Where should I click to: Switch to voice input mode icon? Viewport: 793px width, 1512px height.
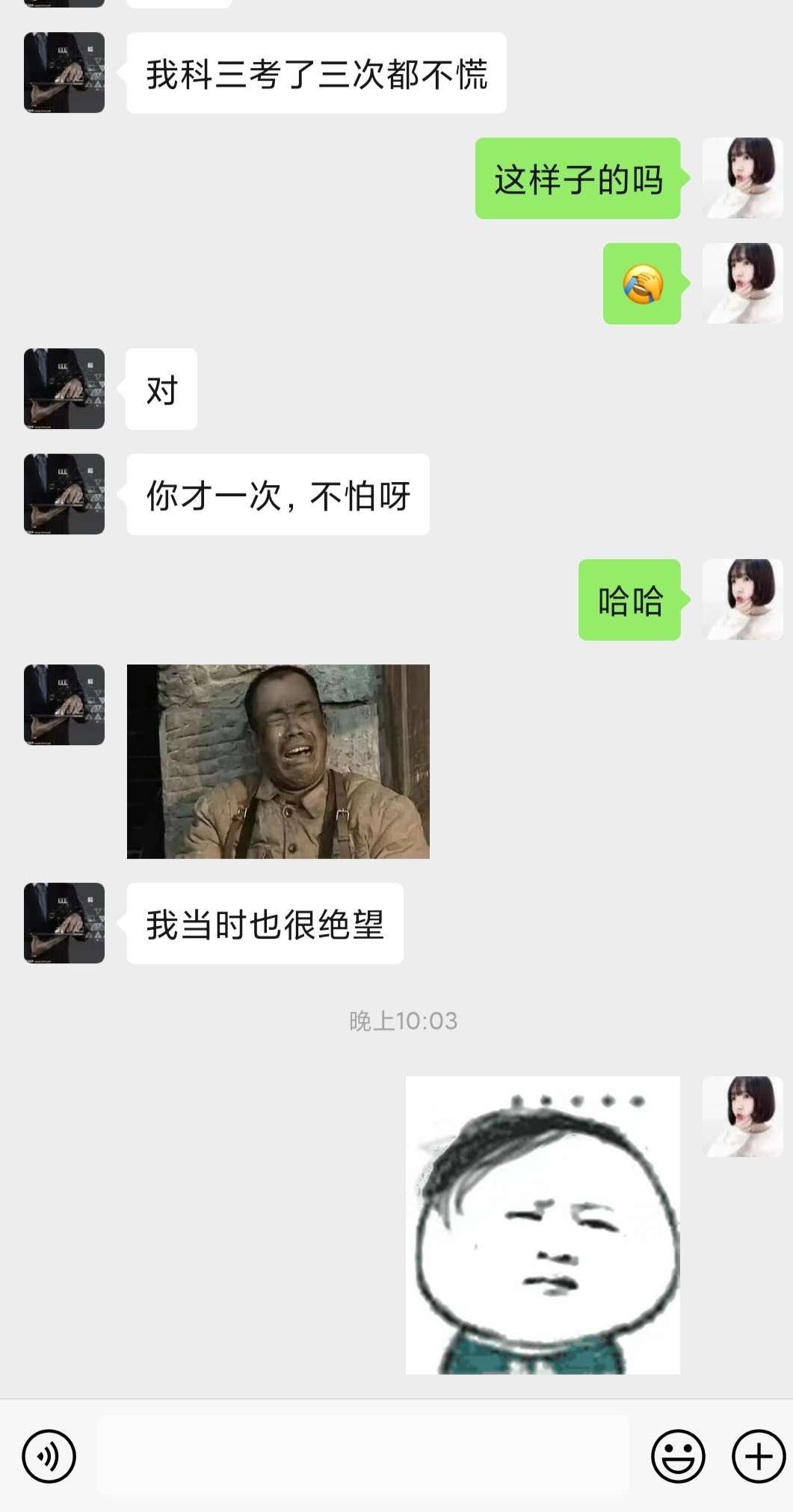pyautogui.click(x=47, y=1455)
